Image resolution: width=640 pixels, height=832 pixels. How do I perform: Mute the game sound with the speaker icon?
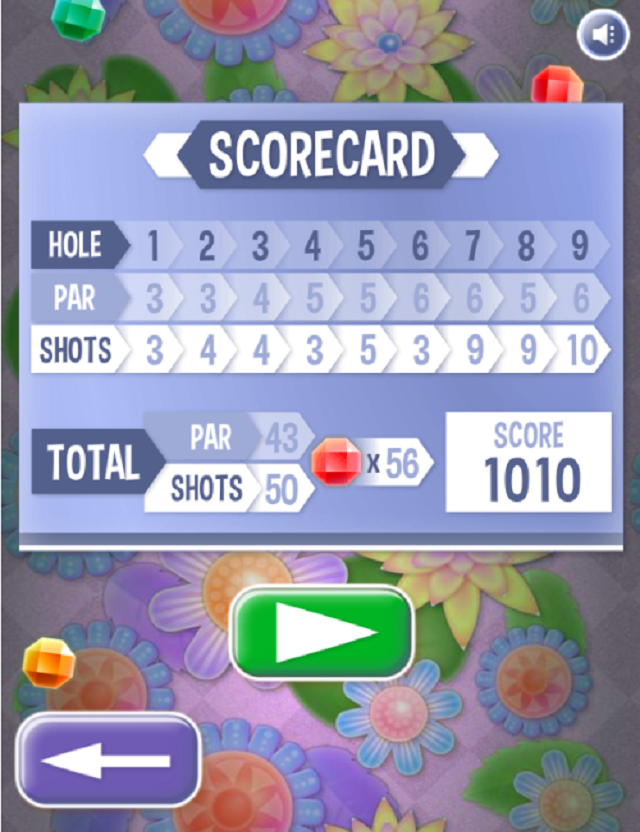click(x=603, y=35)
